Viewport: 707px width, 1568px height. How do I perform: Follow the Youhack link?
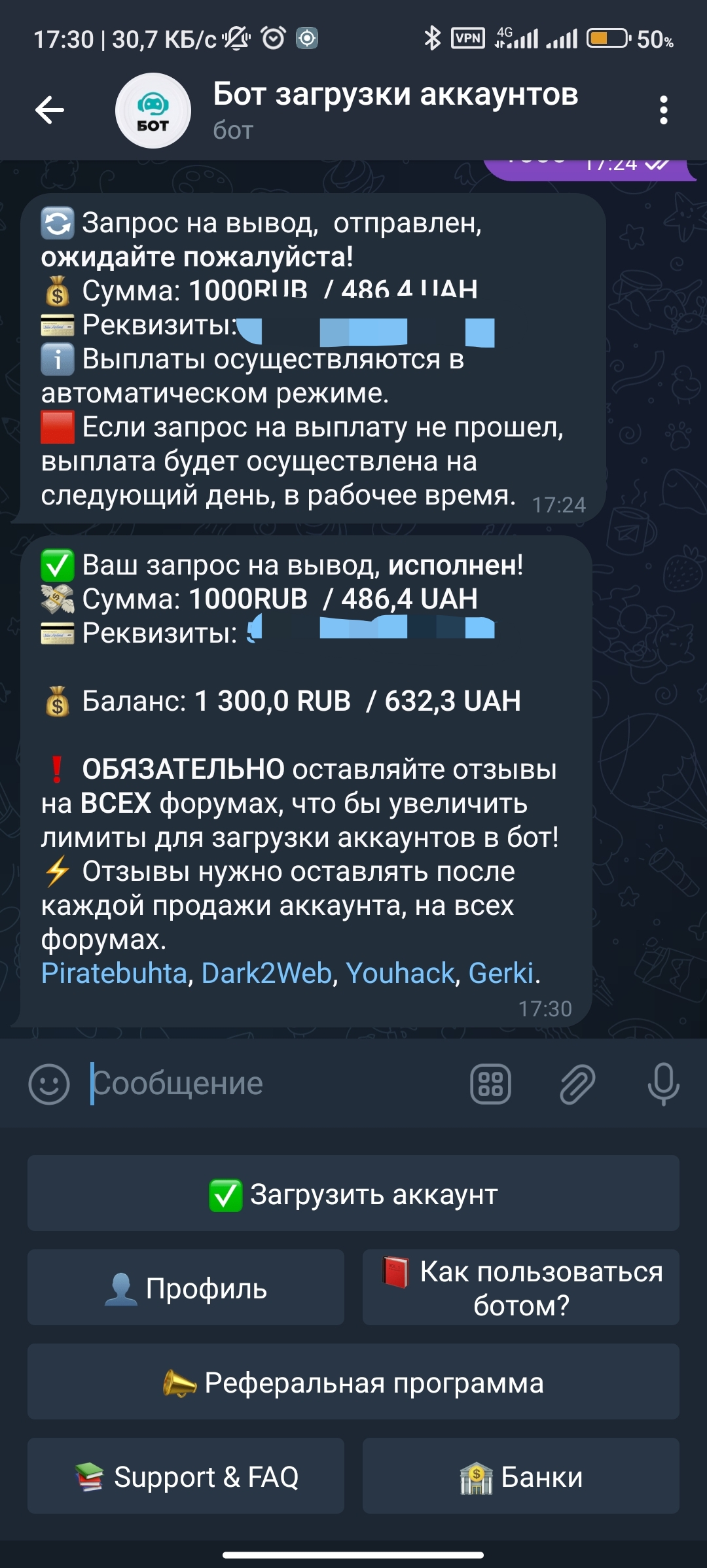point(399,973)
